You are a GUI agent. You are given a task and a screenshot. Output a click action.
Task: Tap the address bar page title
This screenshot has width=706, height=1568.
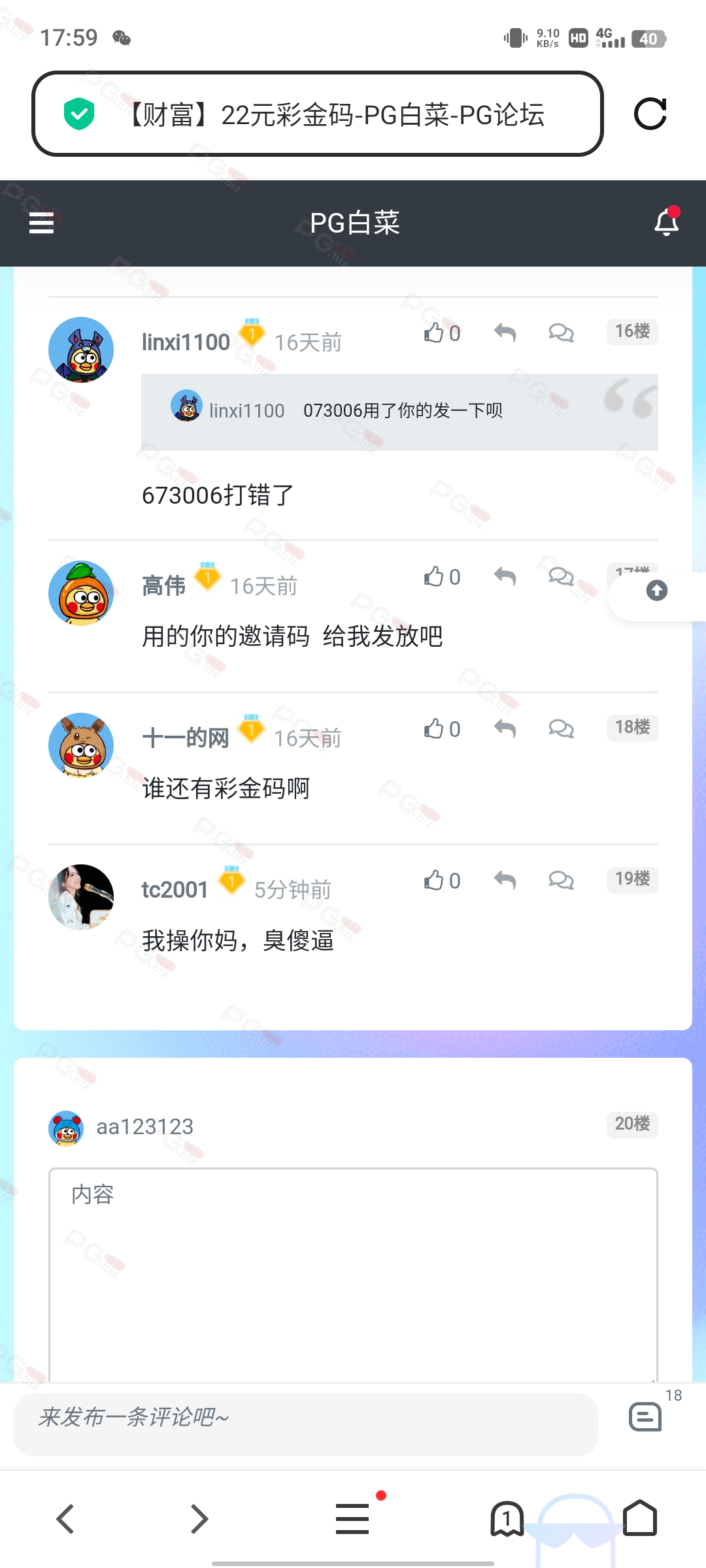[333, 114]
